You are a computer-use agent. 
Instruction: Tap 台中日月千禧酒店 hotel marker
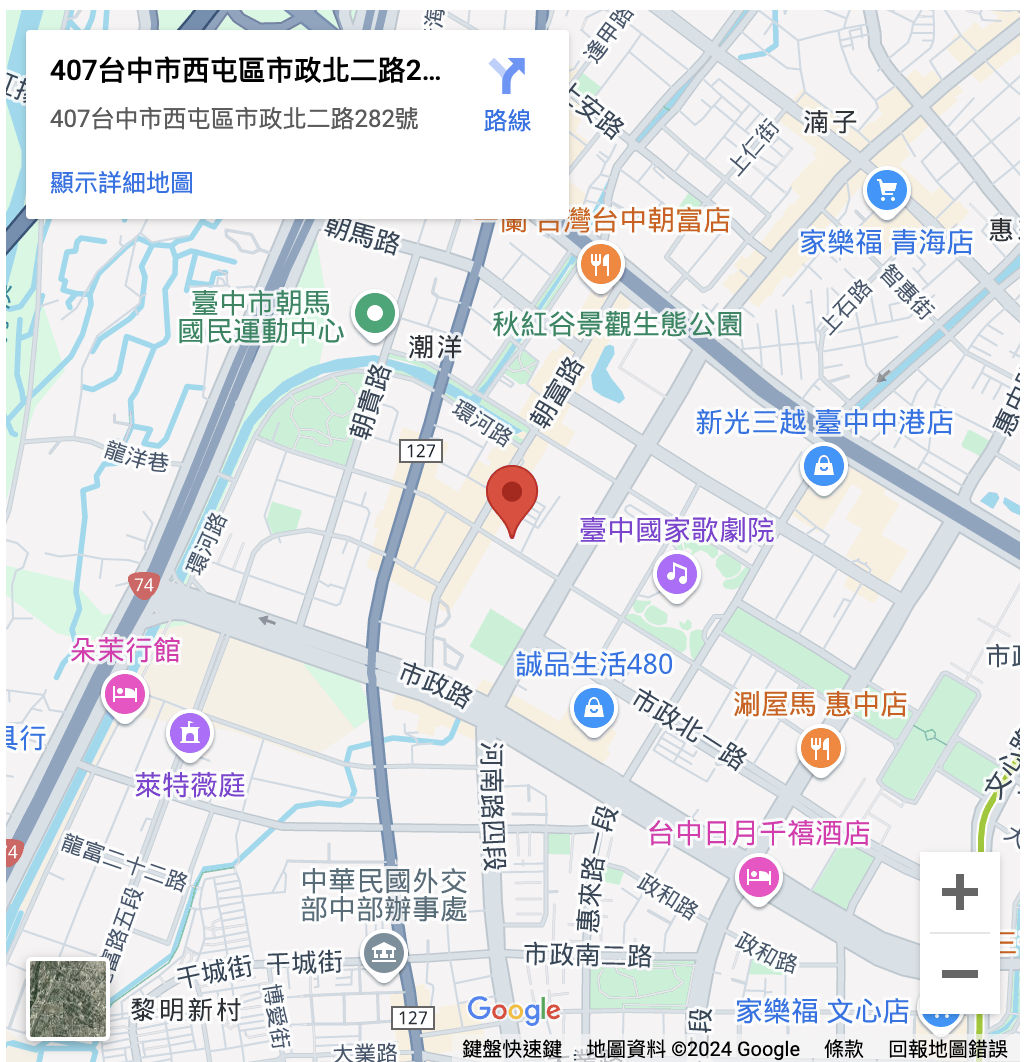pyautogui.click(x=759, y=877)
